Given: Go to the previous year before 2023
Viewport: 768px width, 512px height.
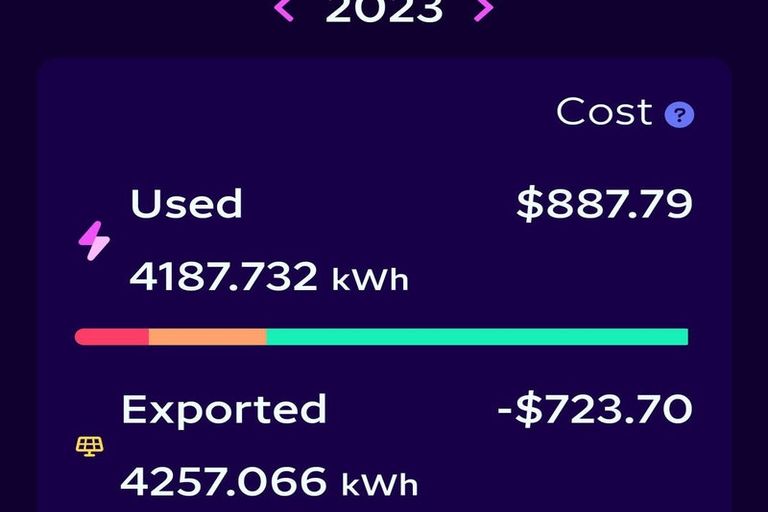Looking at the screenshot, I should coord(284,10).
